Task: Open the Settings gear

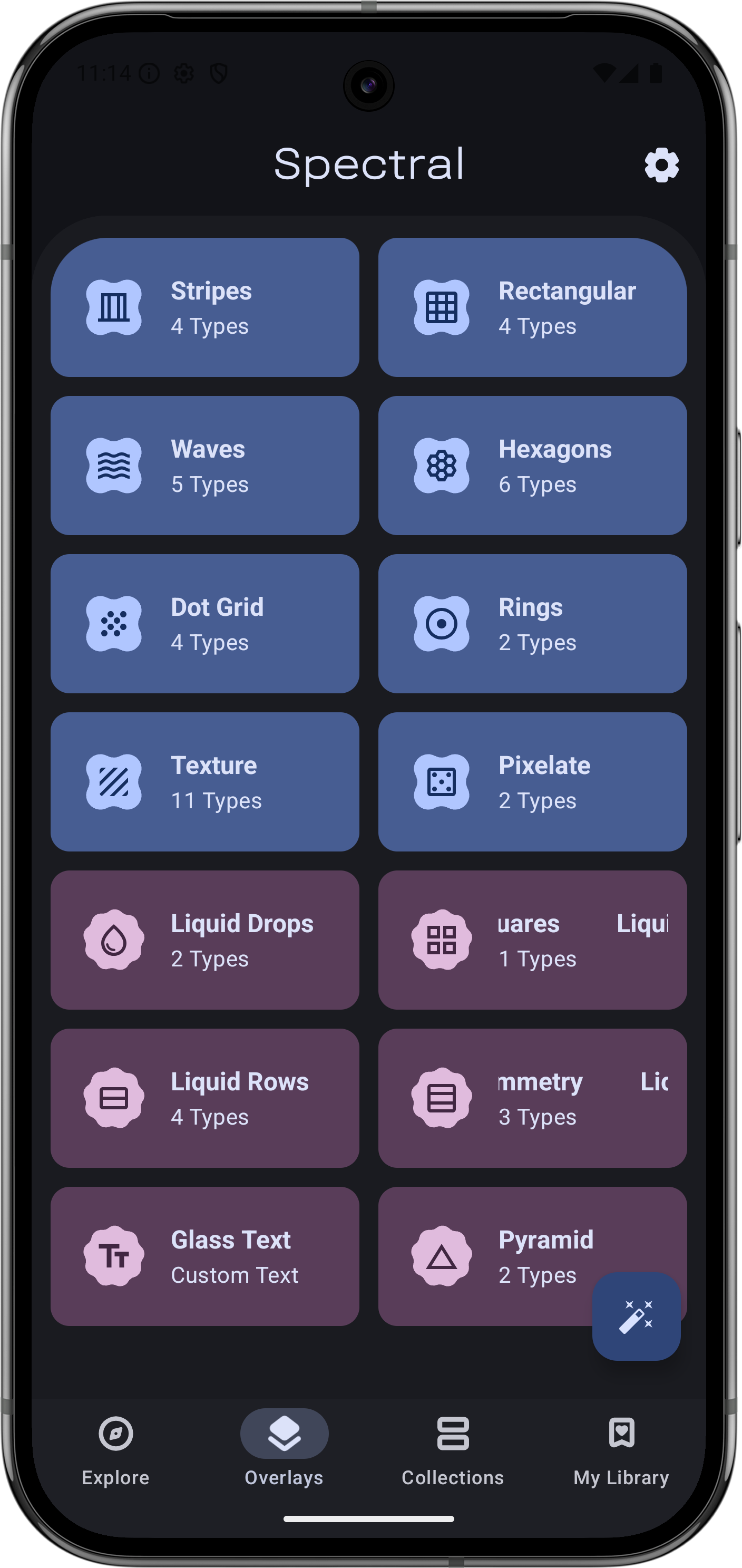Action: (x=661, y=165)
